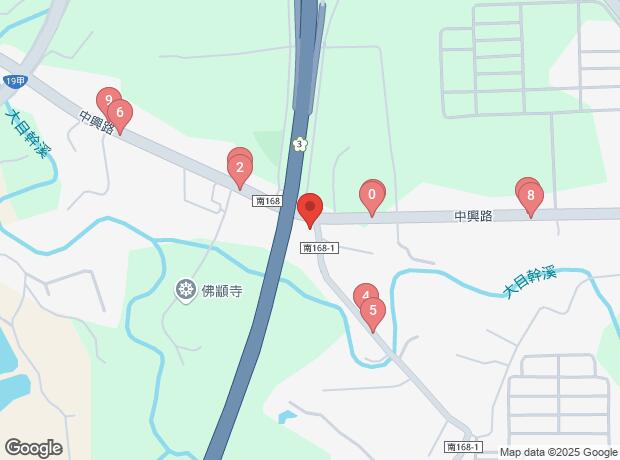Tap map marker number 2
Viewport: 620px width, 460px height.
[239, 169]
